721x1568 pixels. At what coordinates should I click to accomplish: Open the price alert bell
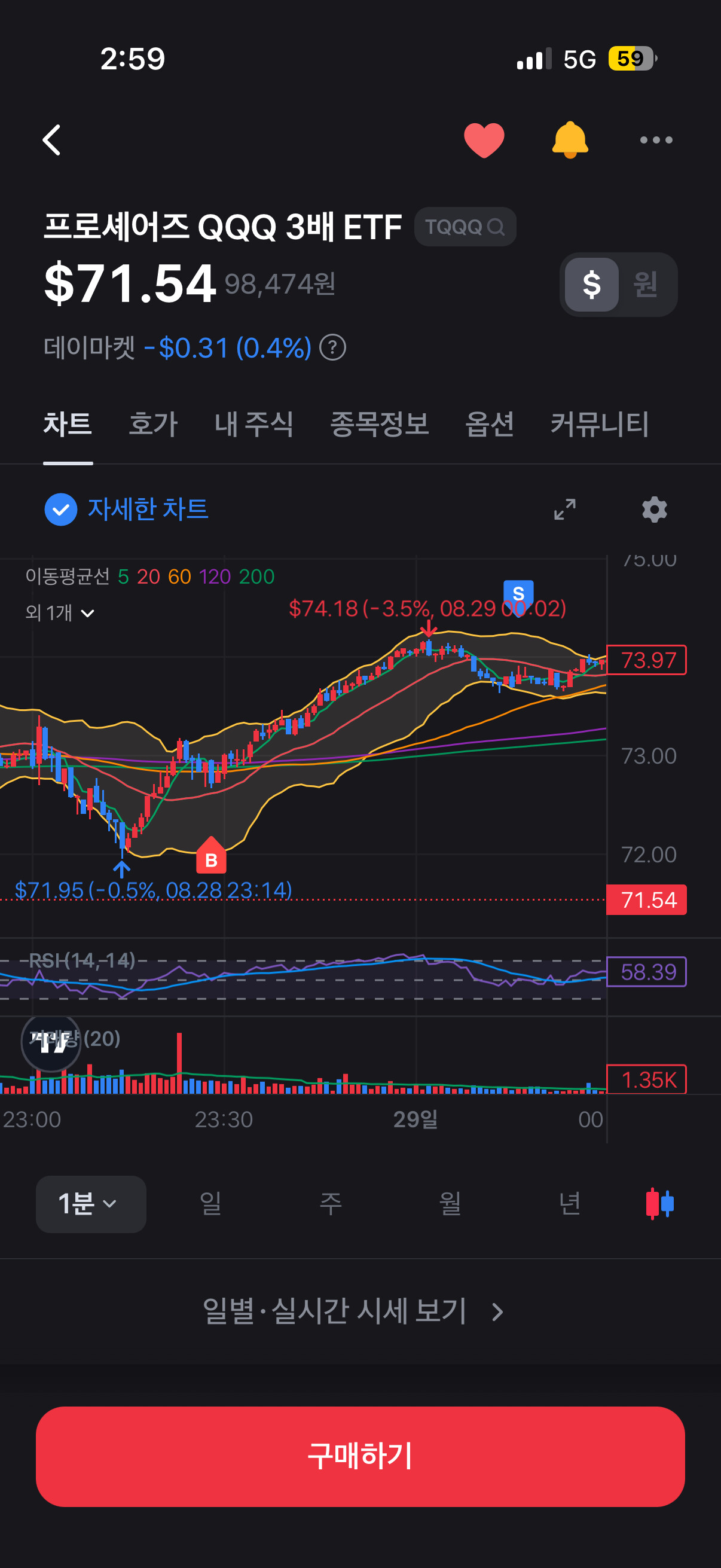[x=570, y=140]
